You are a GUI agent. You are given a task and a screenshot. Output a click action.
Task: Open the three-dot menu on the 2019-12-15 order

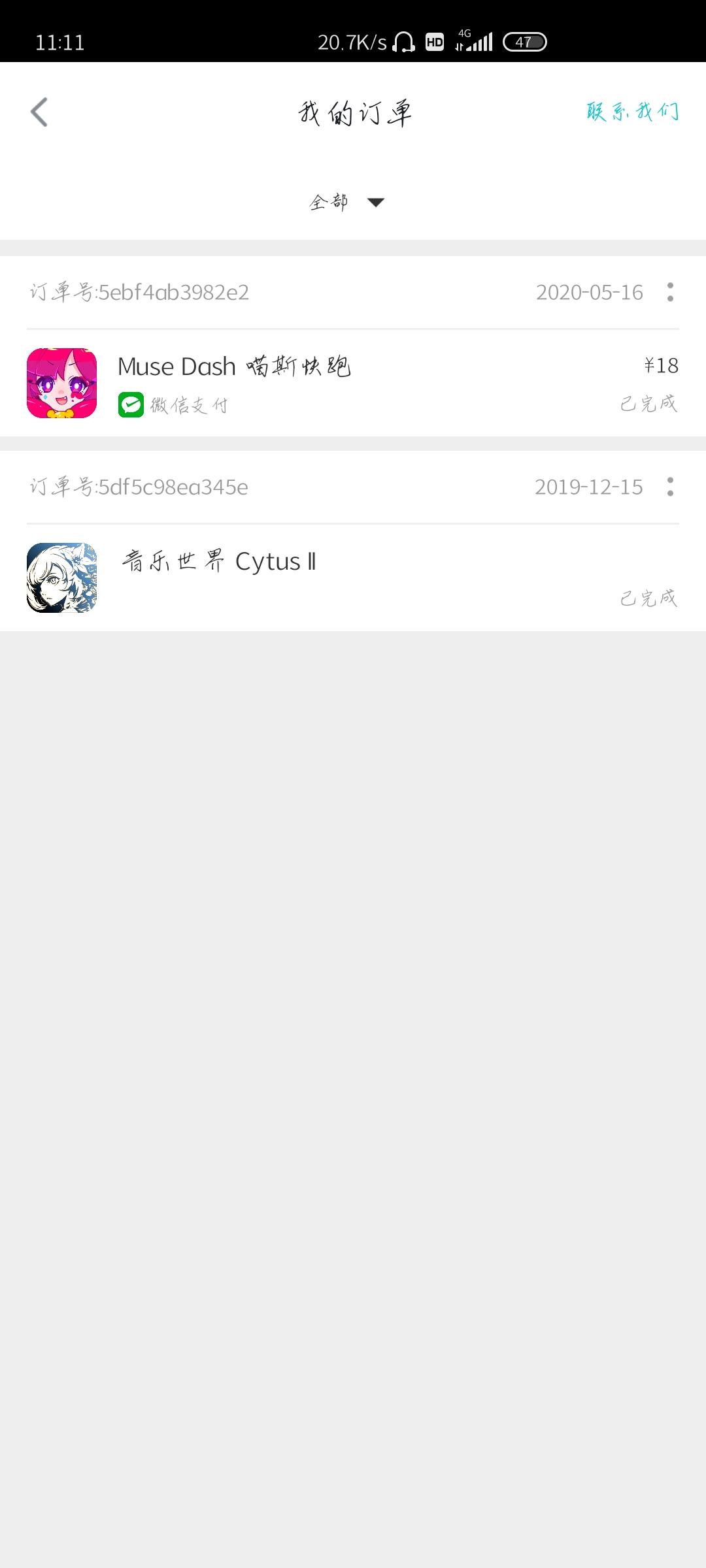(671, 487)
